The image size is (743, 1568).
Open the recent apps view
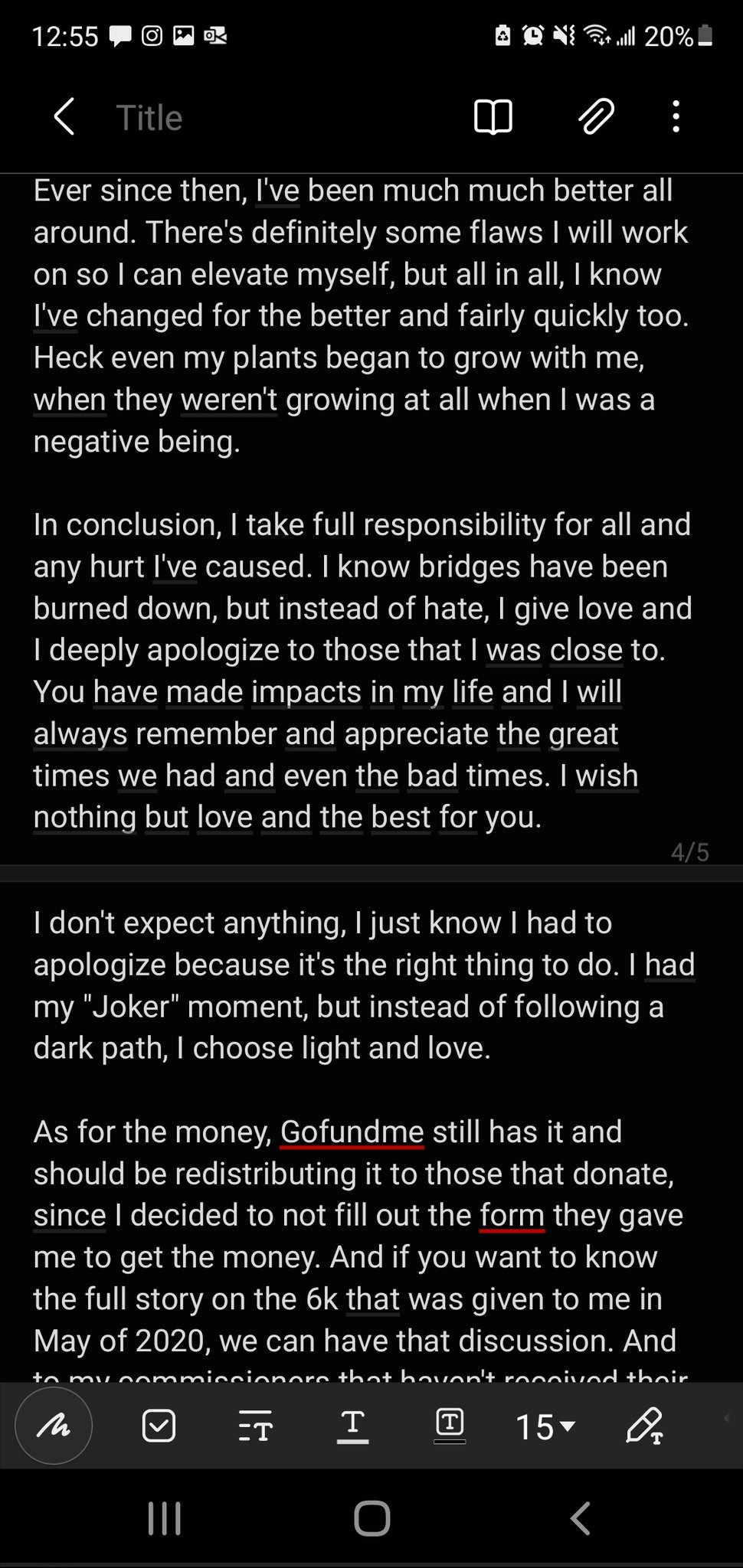pyautogui.click(x=164, y=1517)
